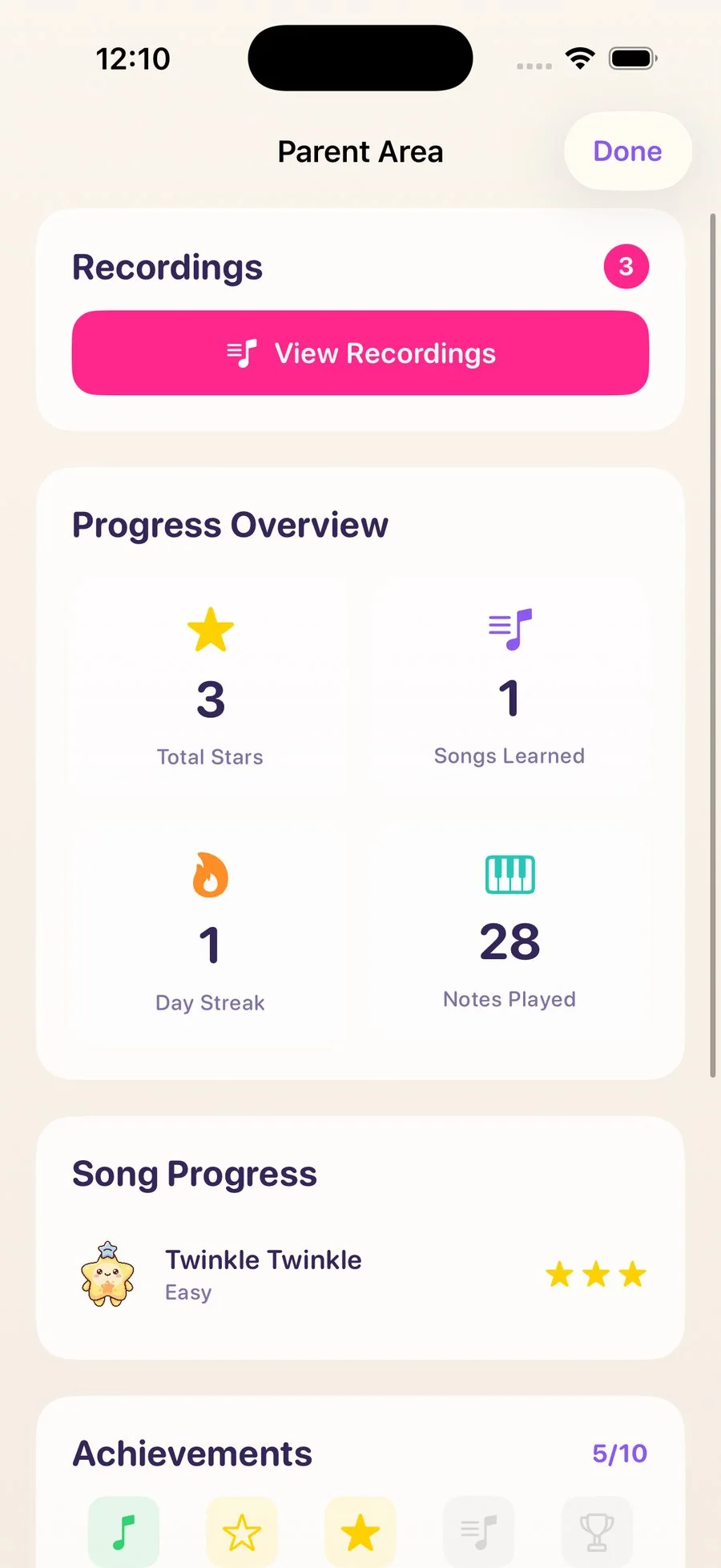Open the Twinkle Twinkle song progress row
Screen dimensions: 721x1568
(360, 1274)
